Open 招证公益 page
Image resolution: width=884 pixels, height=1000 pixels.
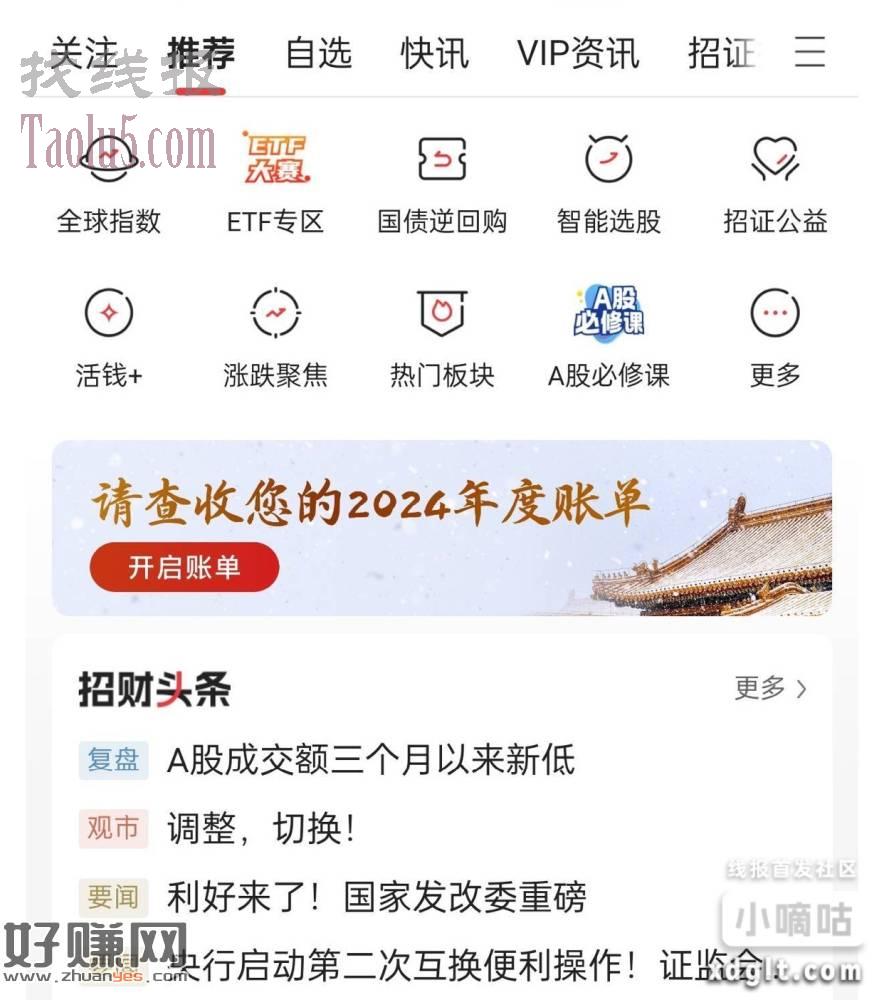click(775, 183)
